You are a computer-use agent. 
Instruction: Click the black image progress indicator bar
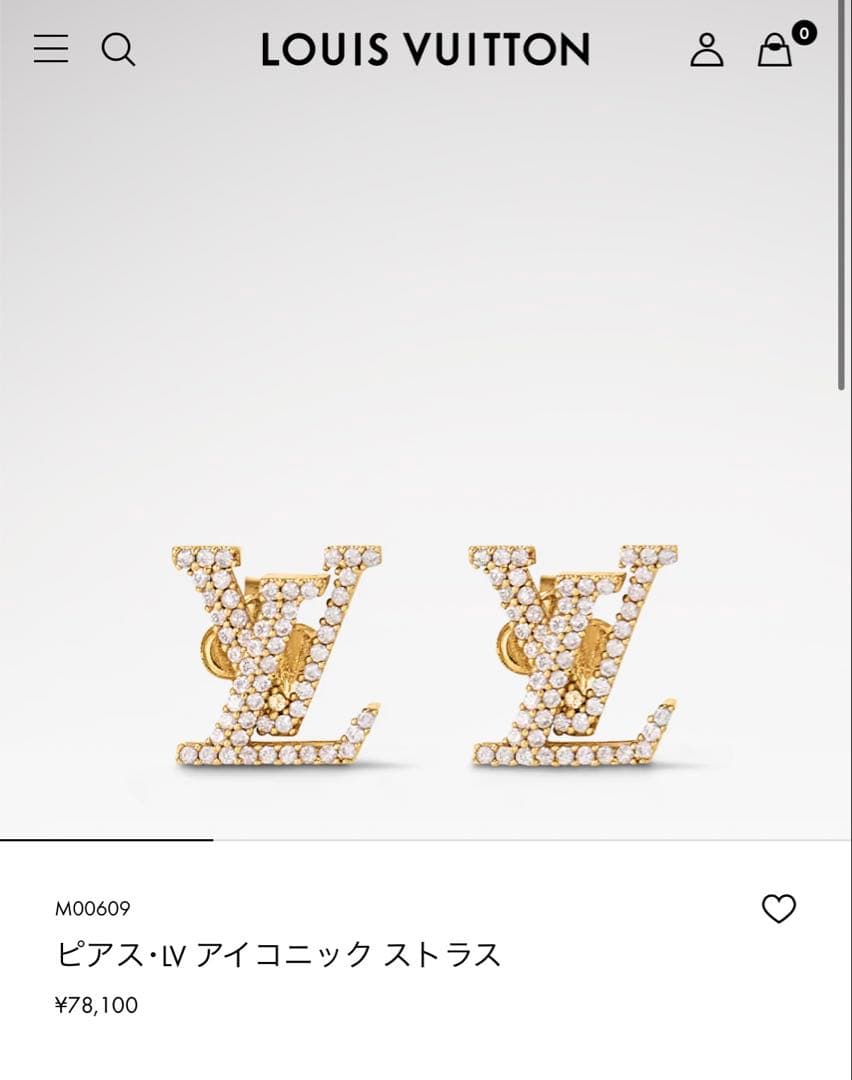coord(106,840)
